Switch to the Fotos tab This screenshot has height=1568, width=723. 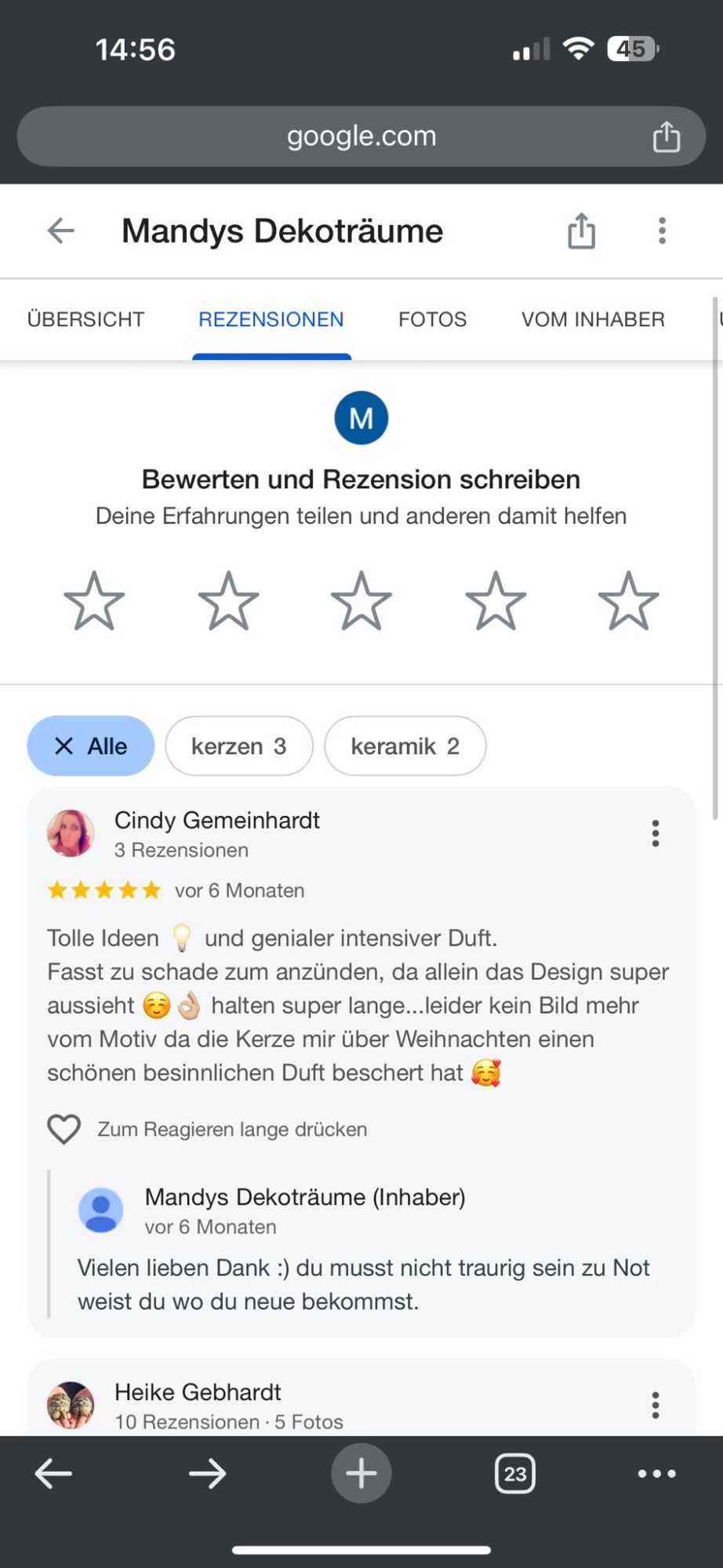click(x=432, y=320)
